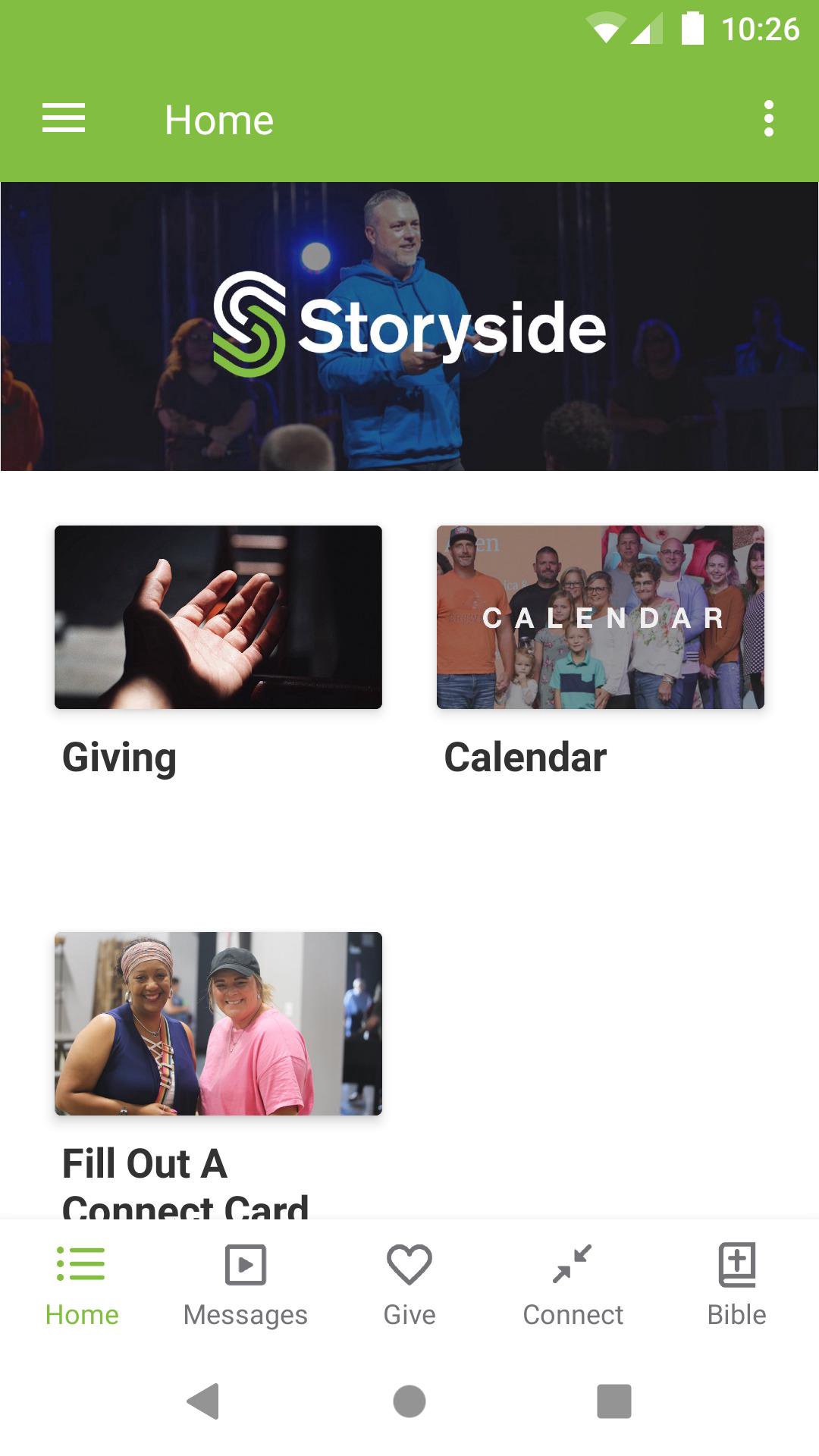Open the Calendar card

point(600,617)
